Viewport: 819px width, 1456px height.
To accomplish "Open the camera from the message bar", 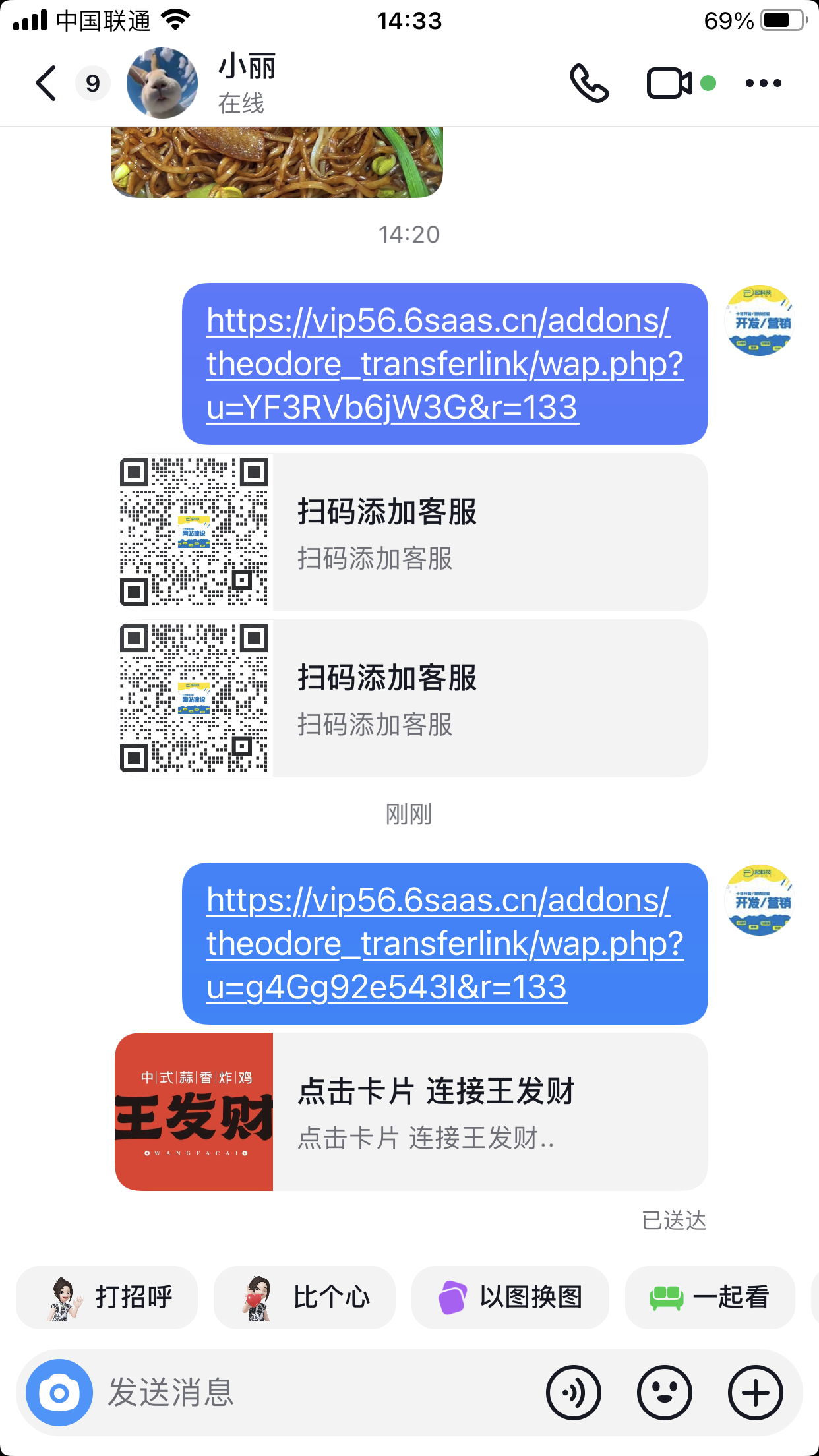I will coord(59,1393).
